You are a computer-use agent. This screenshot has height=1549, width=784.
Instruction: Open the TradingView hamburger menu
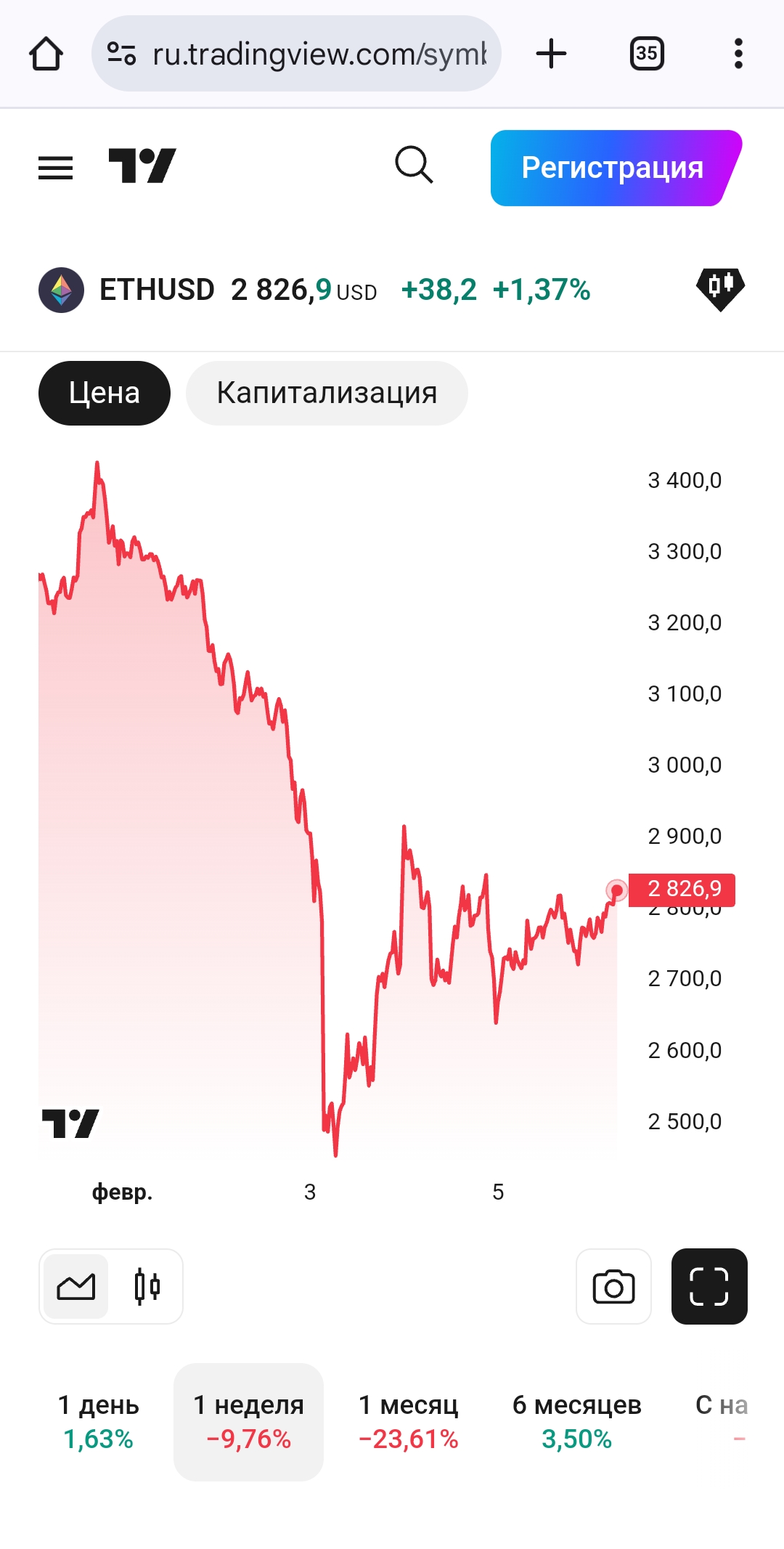tap(55, 168)
